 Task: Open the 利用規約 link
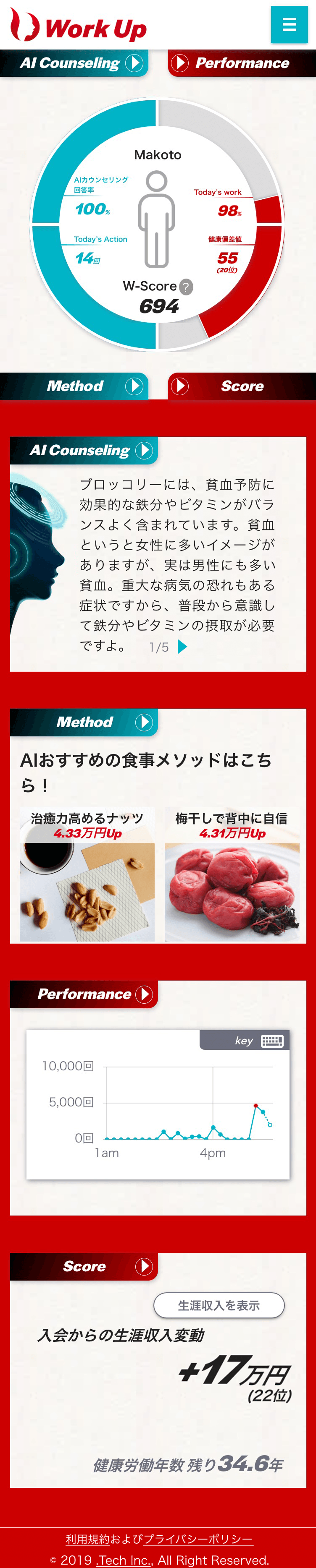click(x=88, y=1539)
